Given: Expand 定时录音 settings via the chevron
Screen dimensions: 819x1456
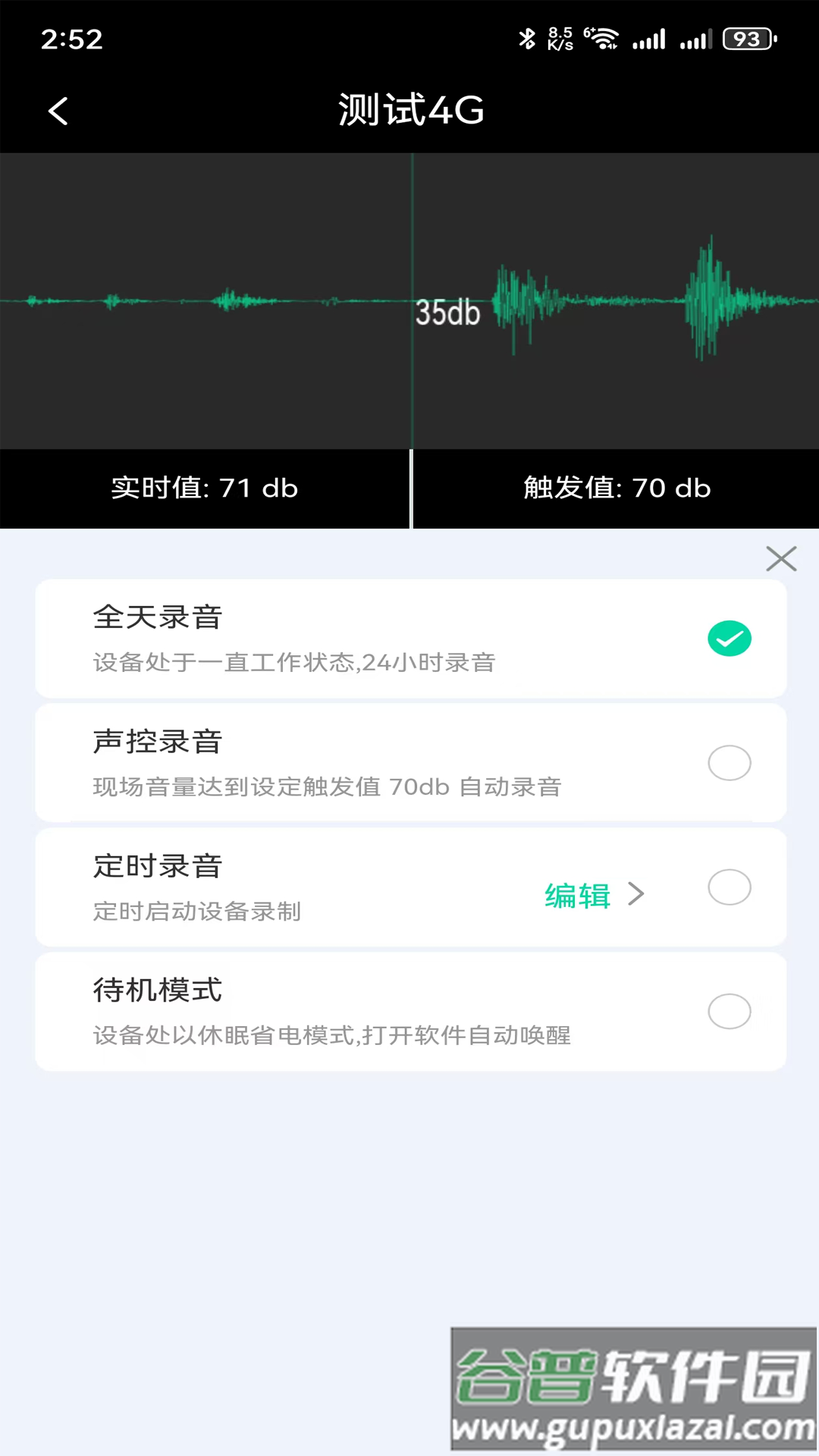Looking at the screenshot, I should [637, 894].
